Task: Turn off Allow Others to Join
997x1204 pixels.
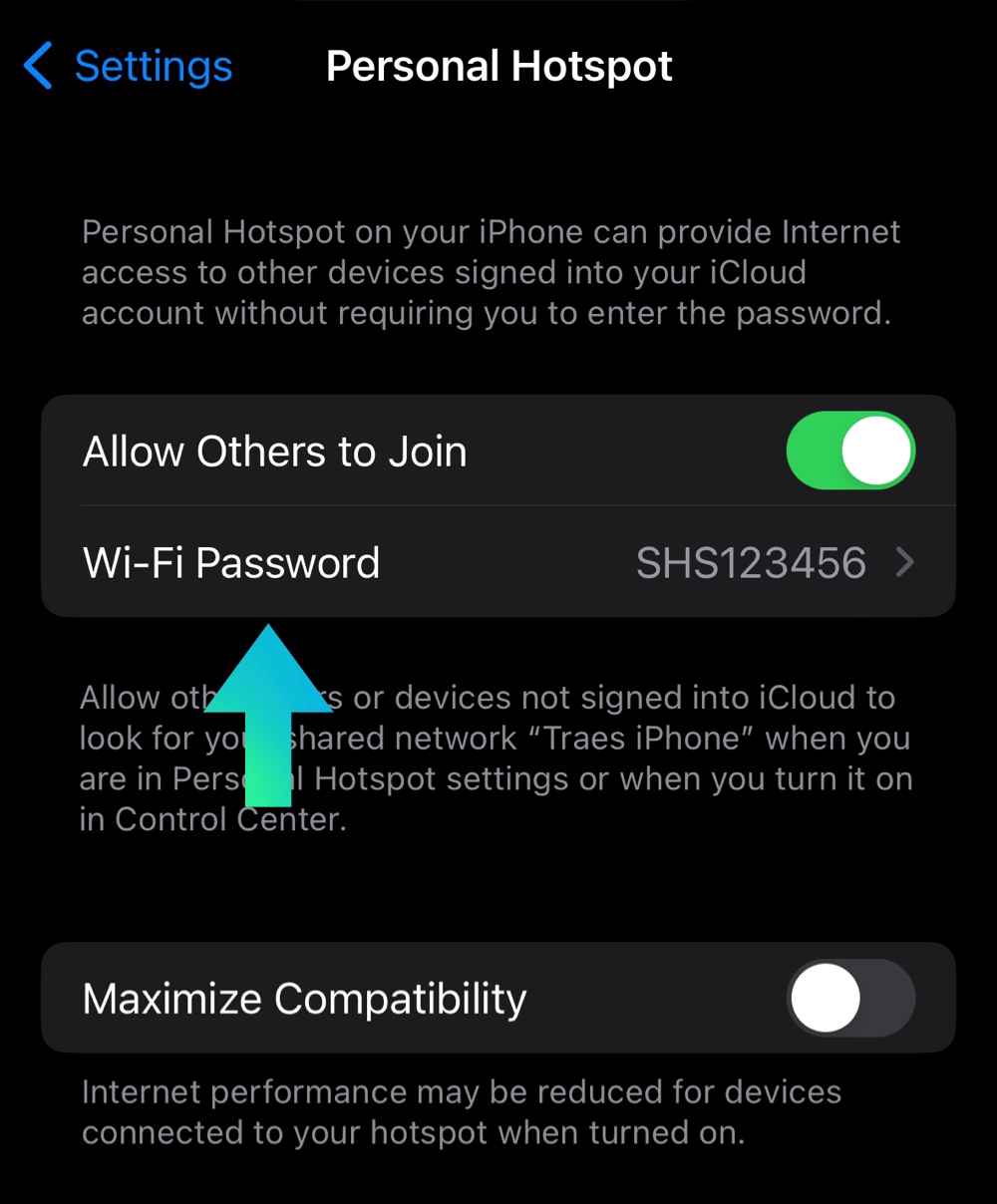Action: pos(849,451)
